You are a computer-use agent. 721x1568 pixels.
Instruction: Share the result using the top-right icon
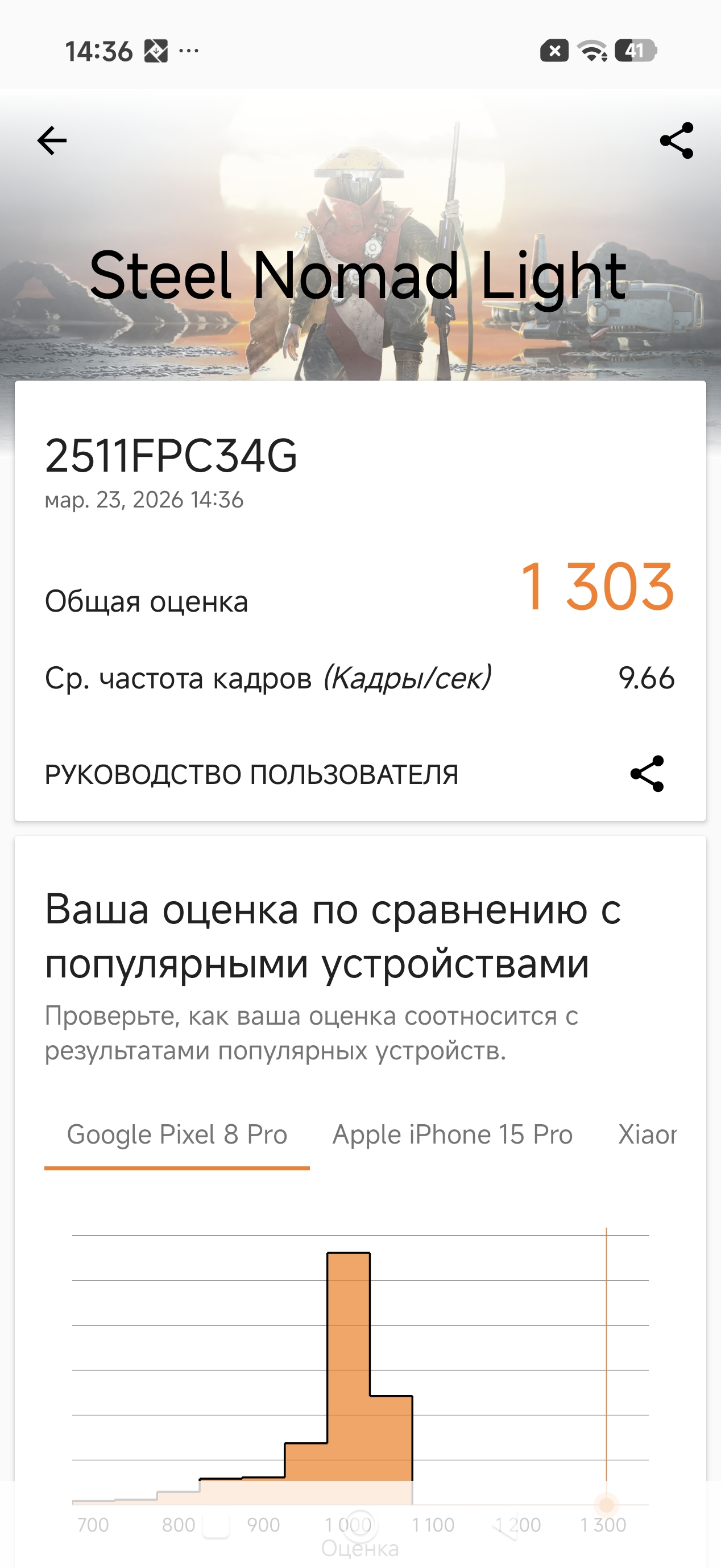pyautogui.click(x=677, y=141)
